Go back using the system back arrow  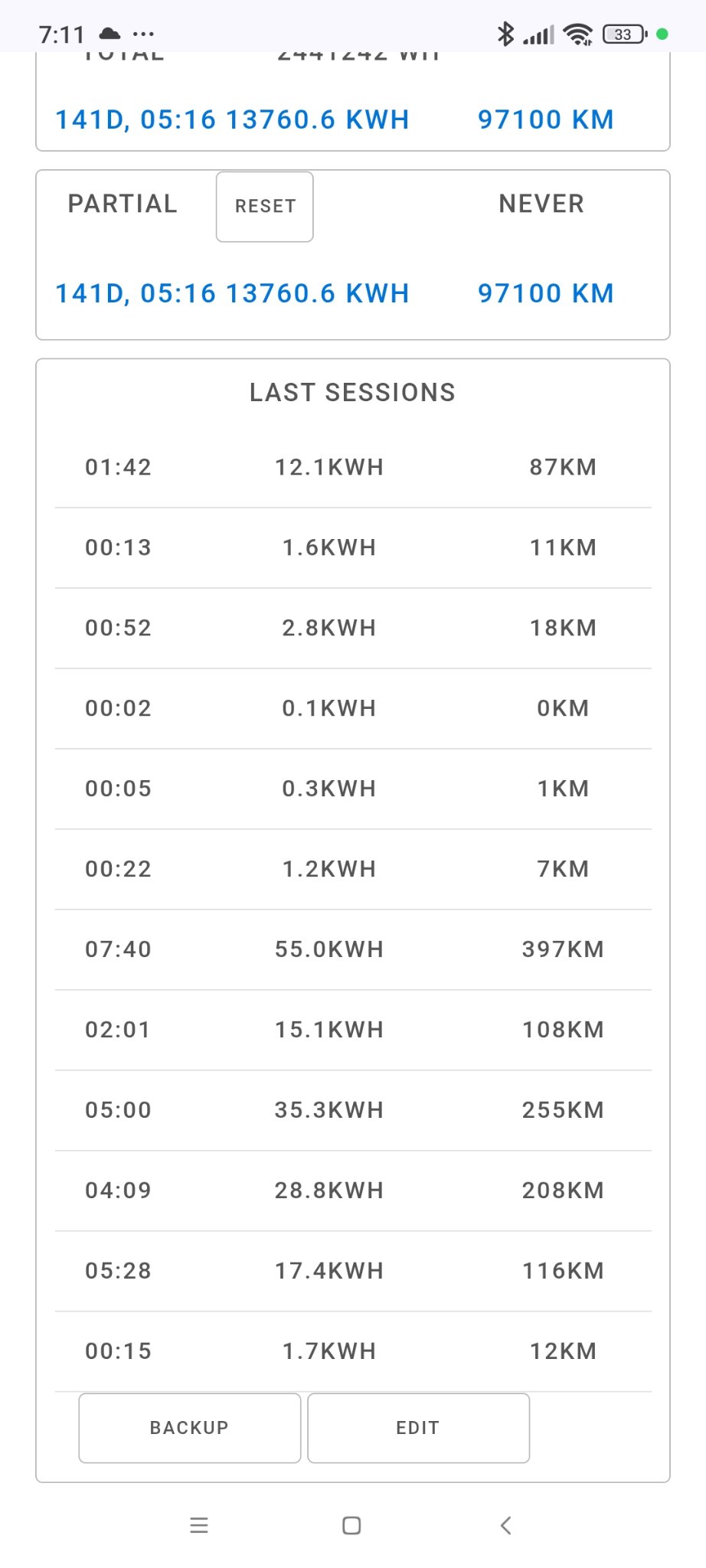coord(505,1525)
